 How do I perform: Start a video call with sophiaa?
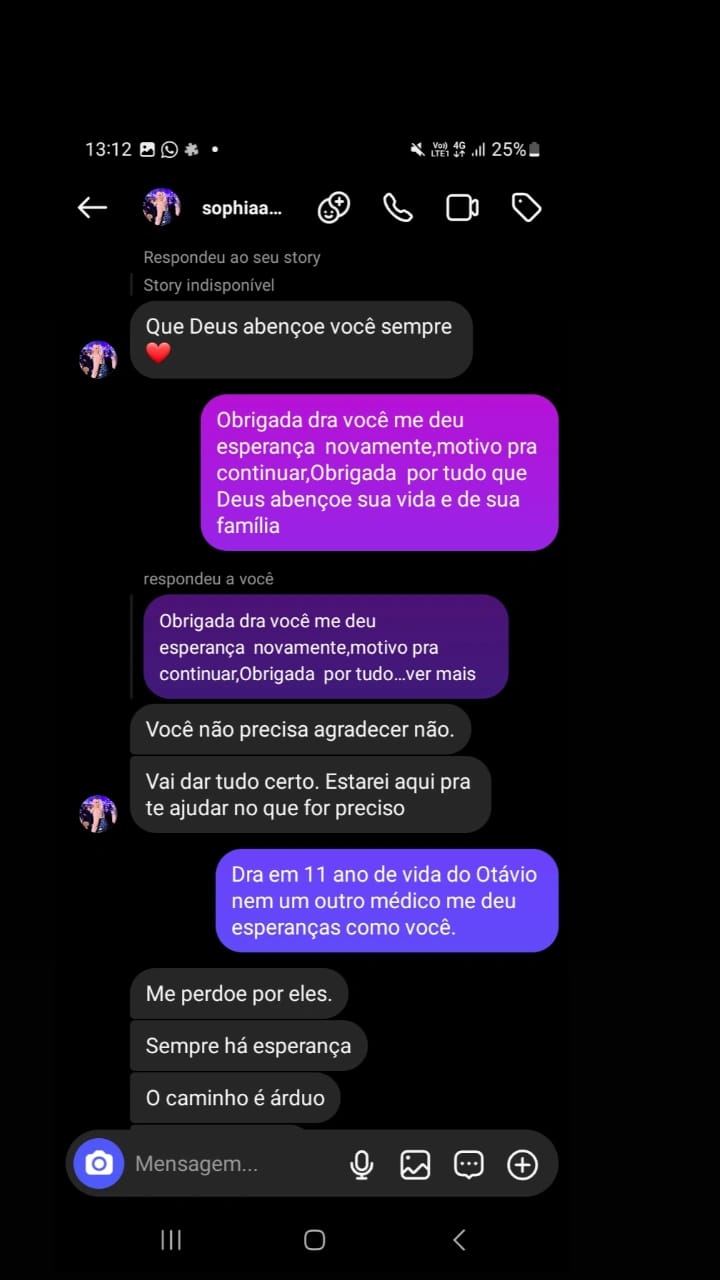coord(461,207)
